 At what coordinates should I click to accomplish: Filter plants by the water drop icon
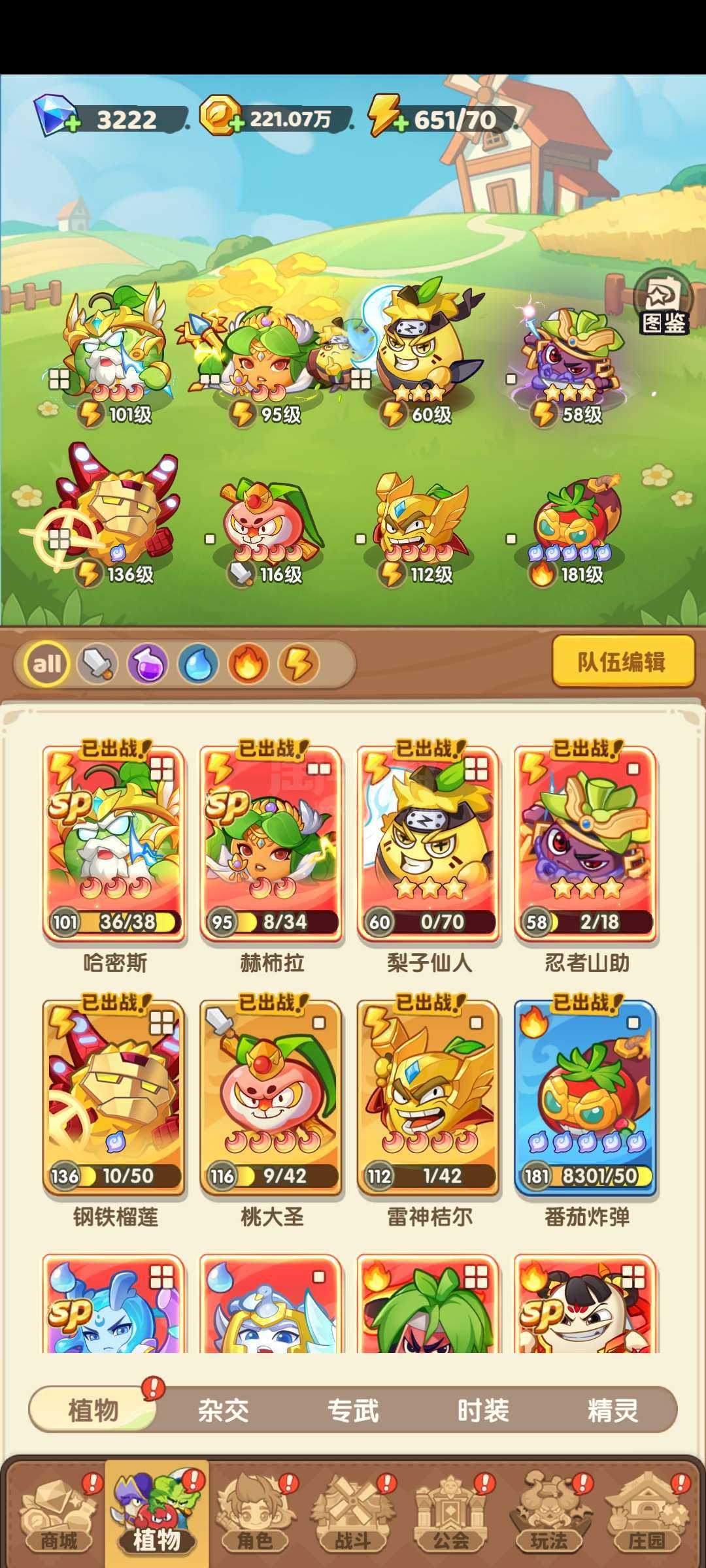pyautogui.click(x=198, y=664)
